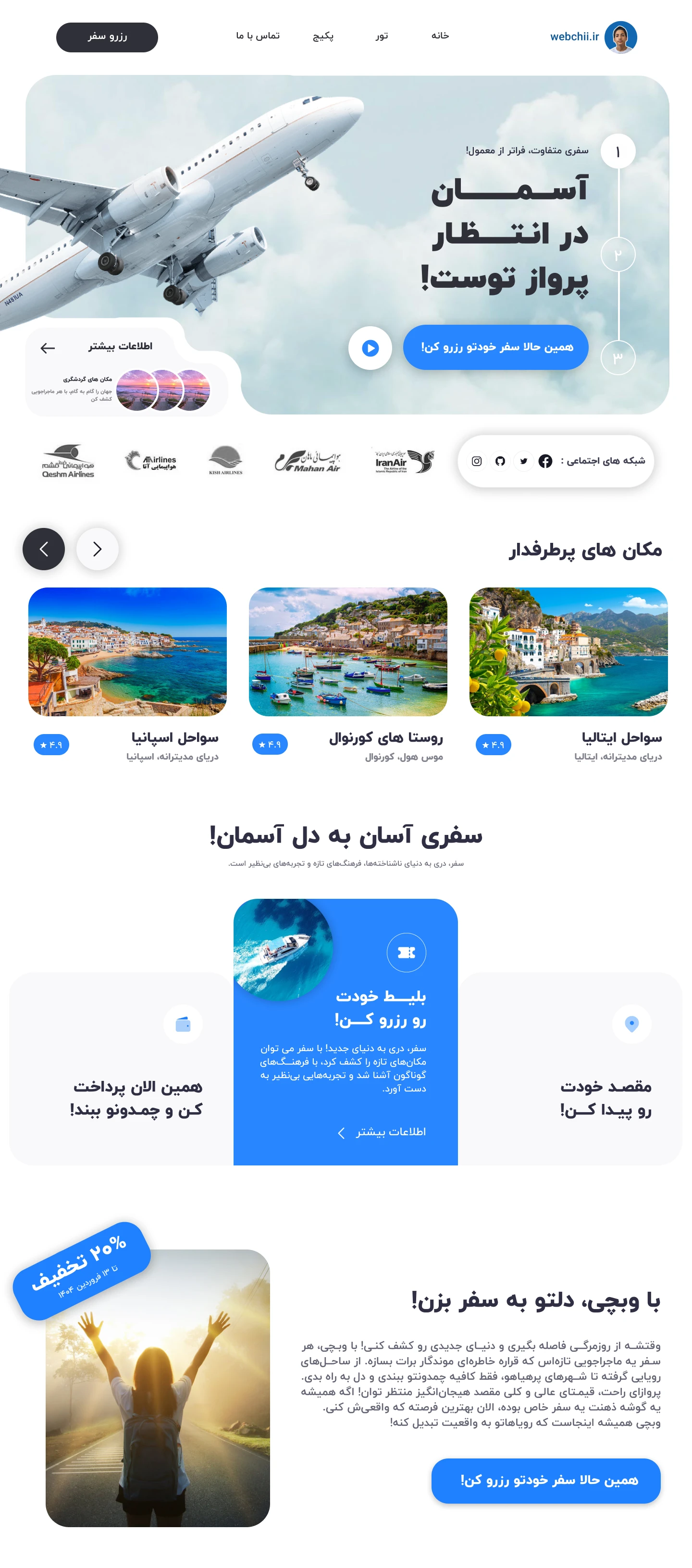The image size is (692, 1568).
Task: Select hero slide ۳ indicator
Action: click(617, 357)
